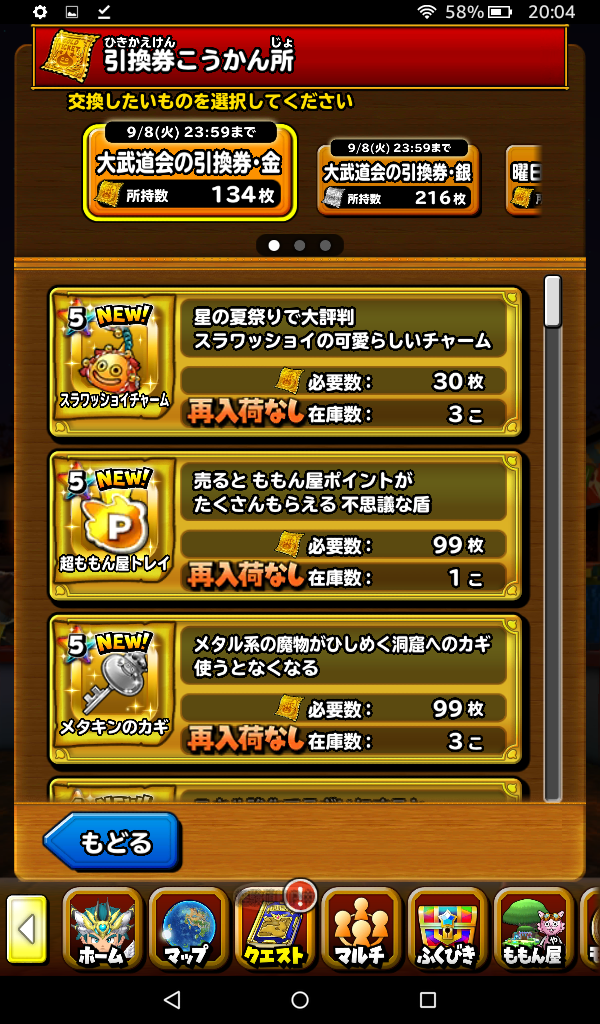Tap the もどる back button

pyautogui.click(x=112, y=841)
